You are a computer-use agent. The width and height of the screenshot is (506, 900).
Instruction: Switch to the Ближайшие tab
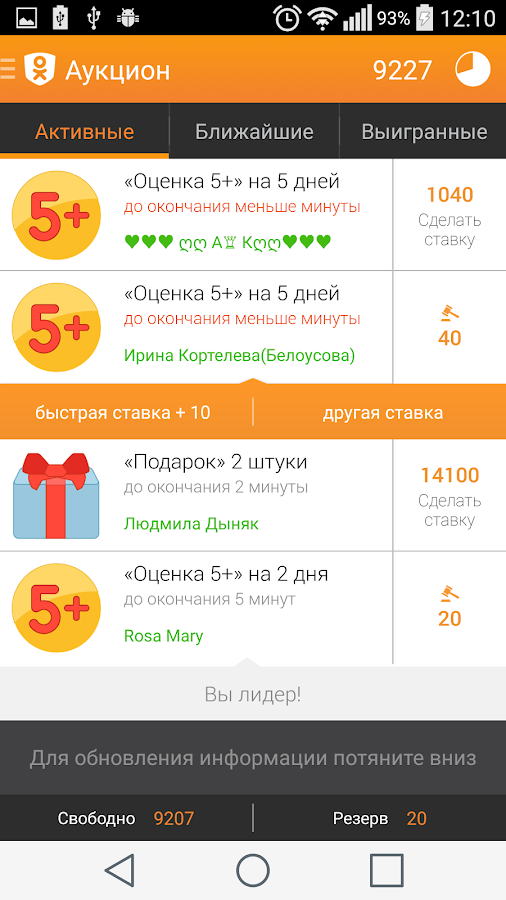254,132
